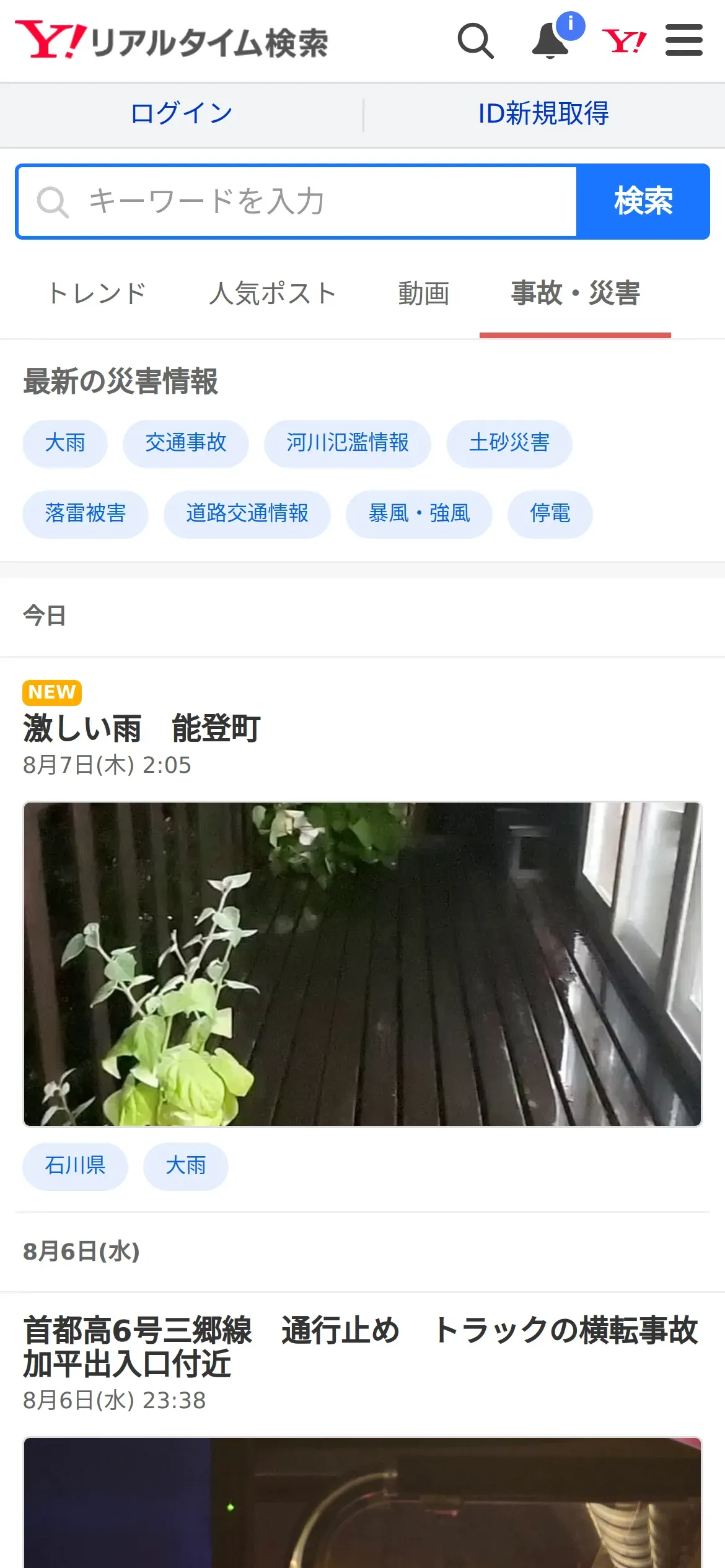Tap the ログイン link
Viewport: 725px width, 1568px height.
coord(181,114)
